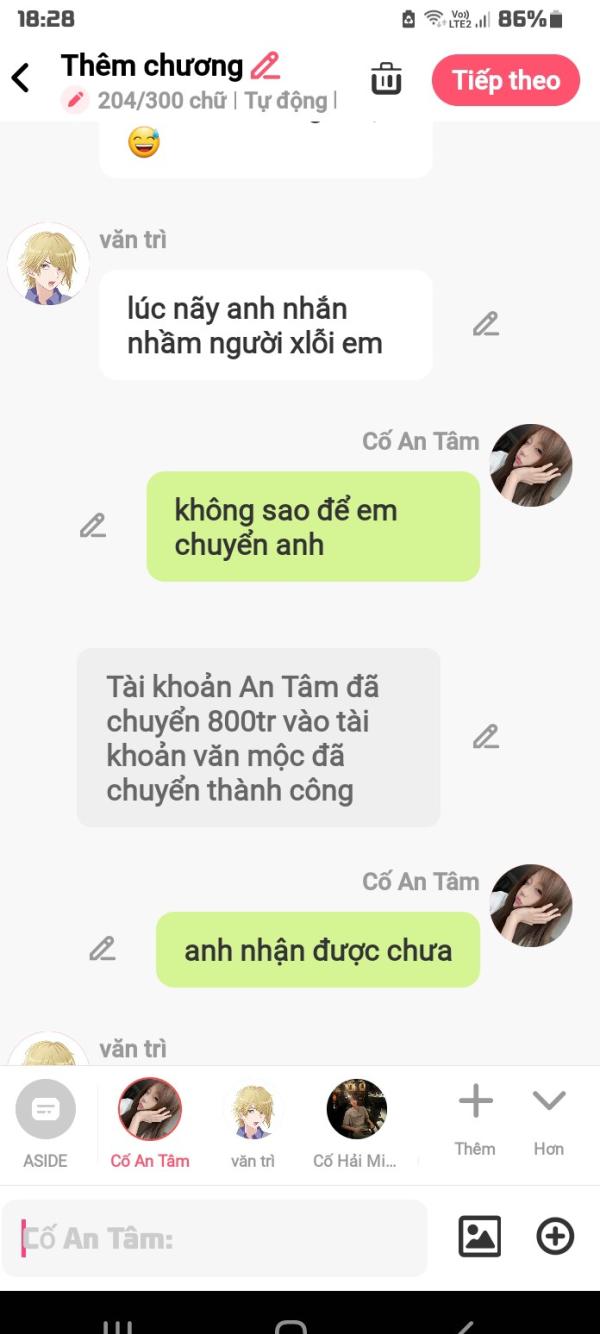Delete the chapter with the trash icon
600x1334 pixels.
pos(386,79)
